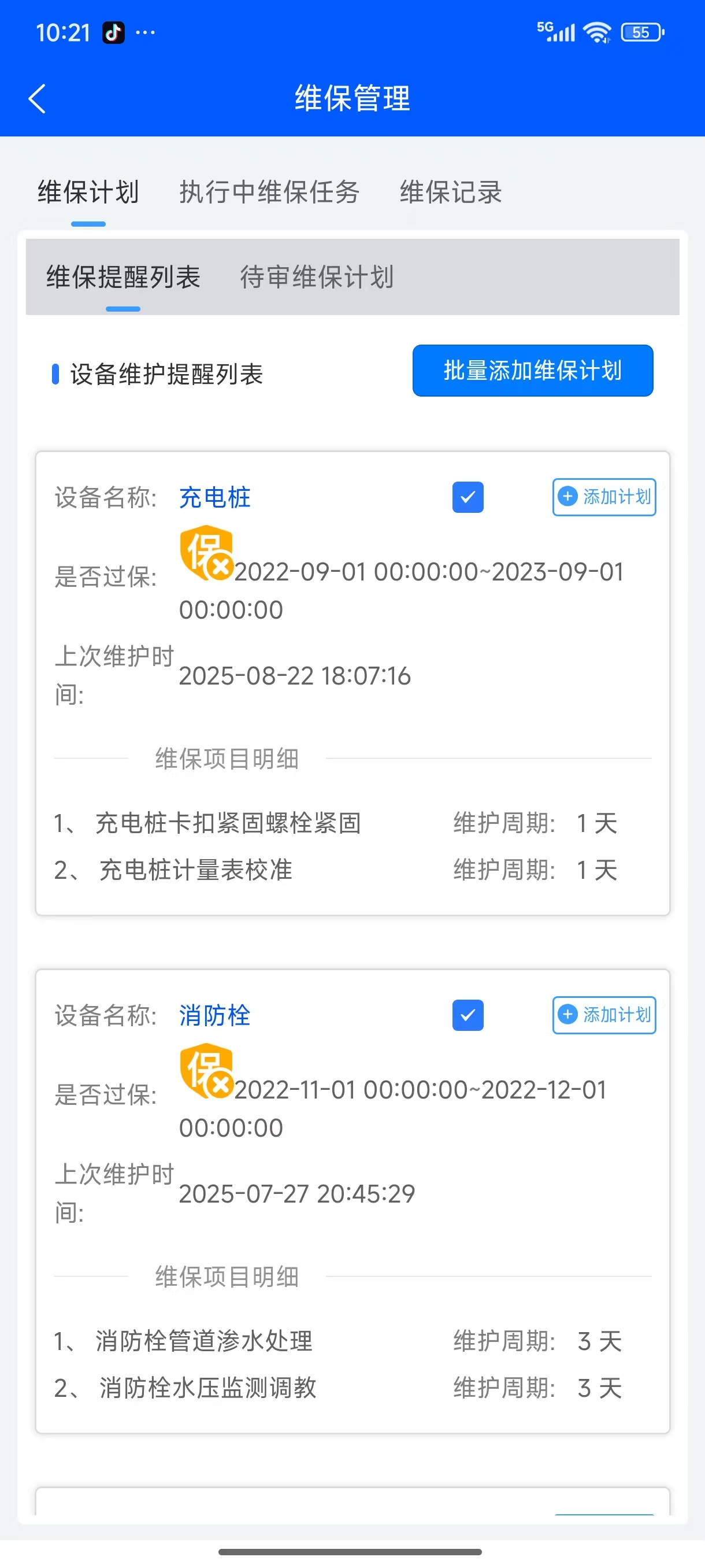Open the 充电桩 device name link
The image size is (705, 1568).
click(215, 498)
